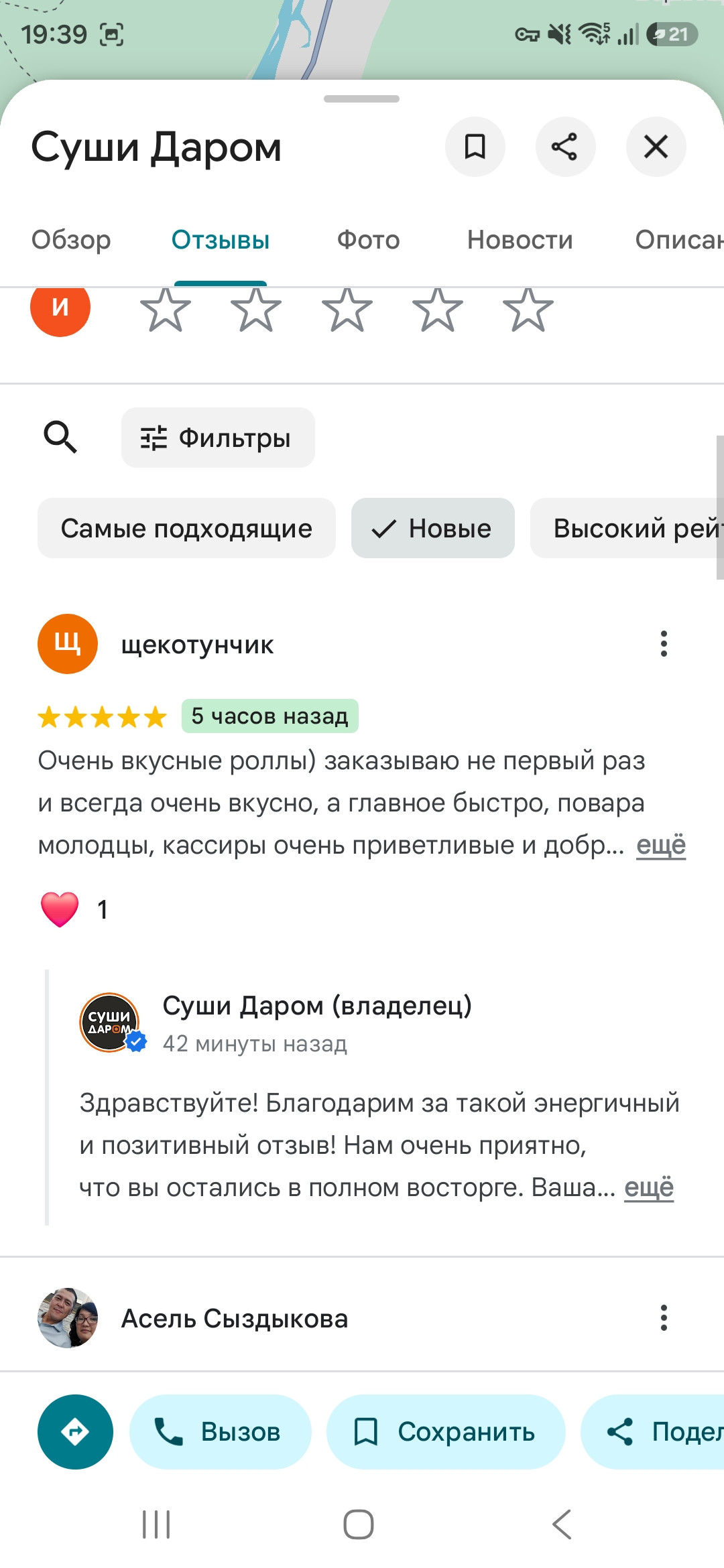Switch to the Фото tab
The height and width of the screenshot is (1568, 724).
point(368,240)
